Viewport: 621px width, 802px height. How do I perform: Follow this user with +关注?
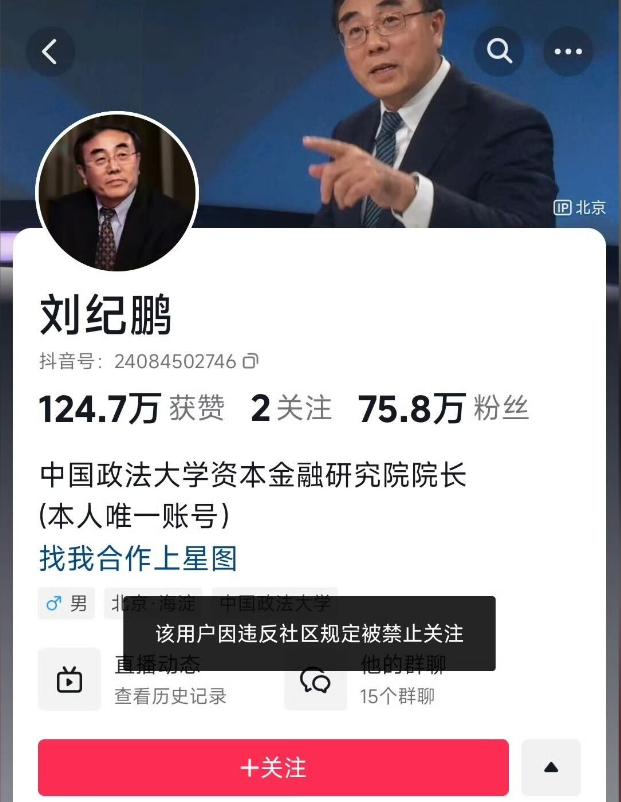[273, 767]
